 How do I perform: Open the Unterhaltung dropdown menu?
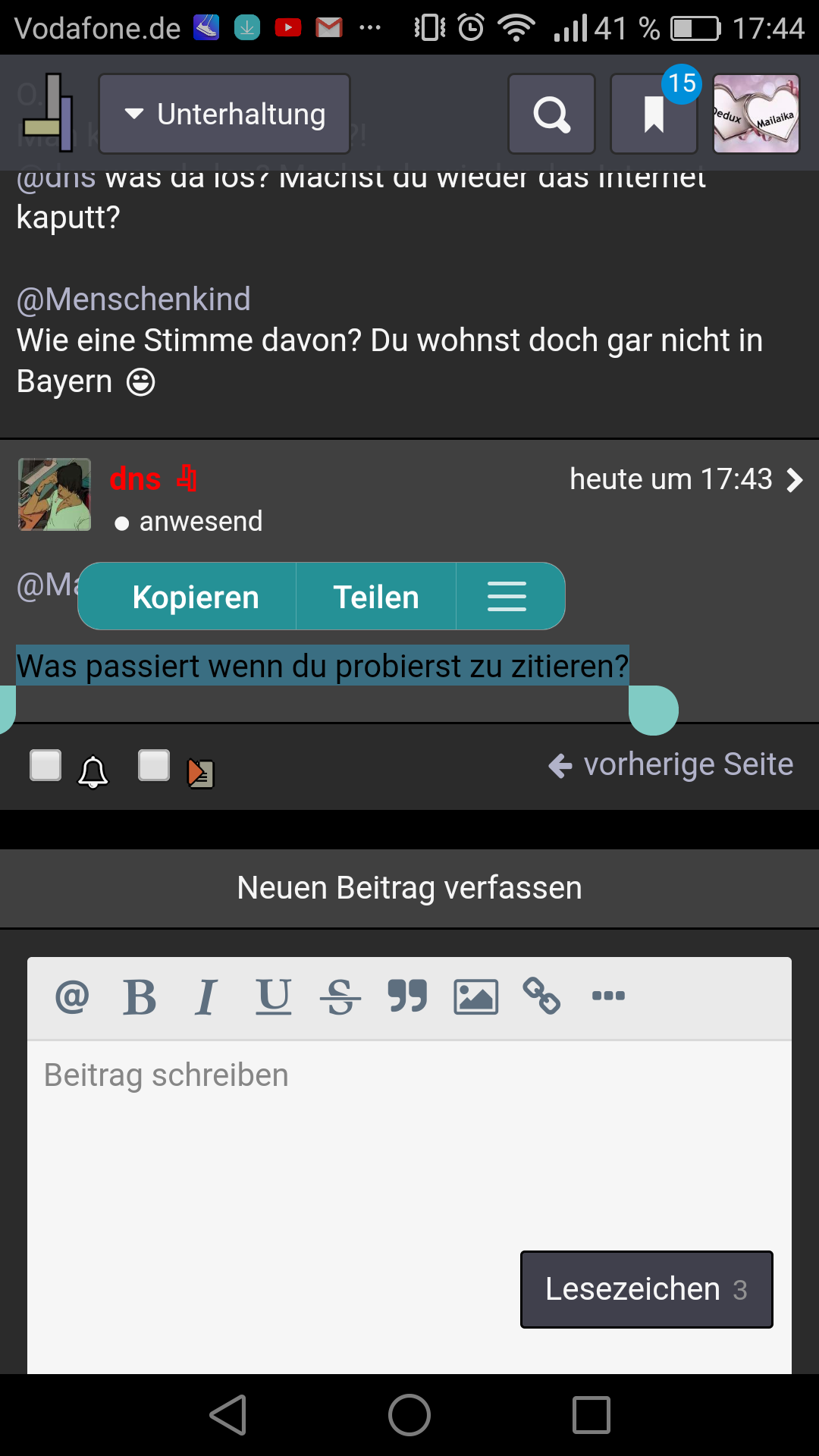coord(224,114)
